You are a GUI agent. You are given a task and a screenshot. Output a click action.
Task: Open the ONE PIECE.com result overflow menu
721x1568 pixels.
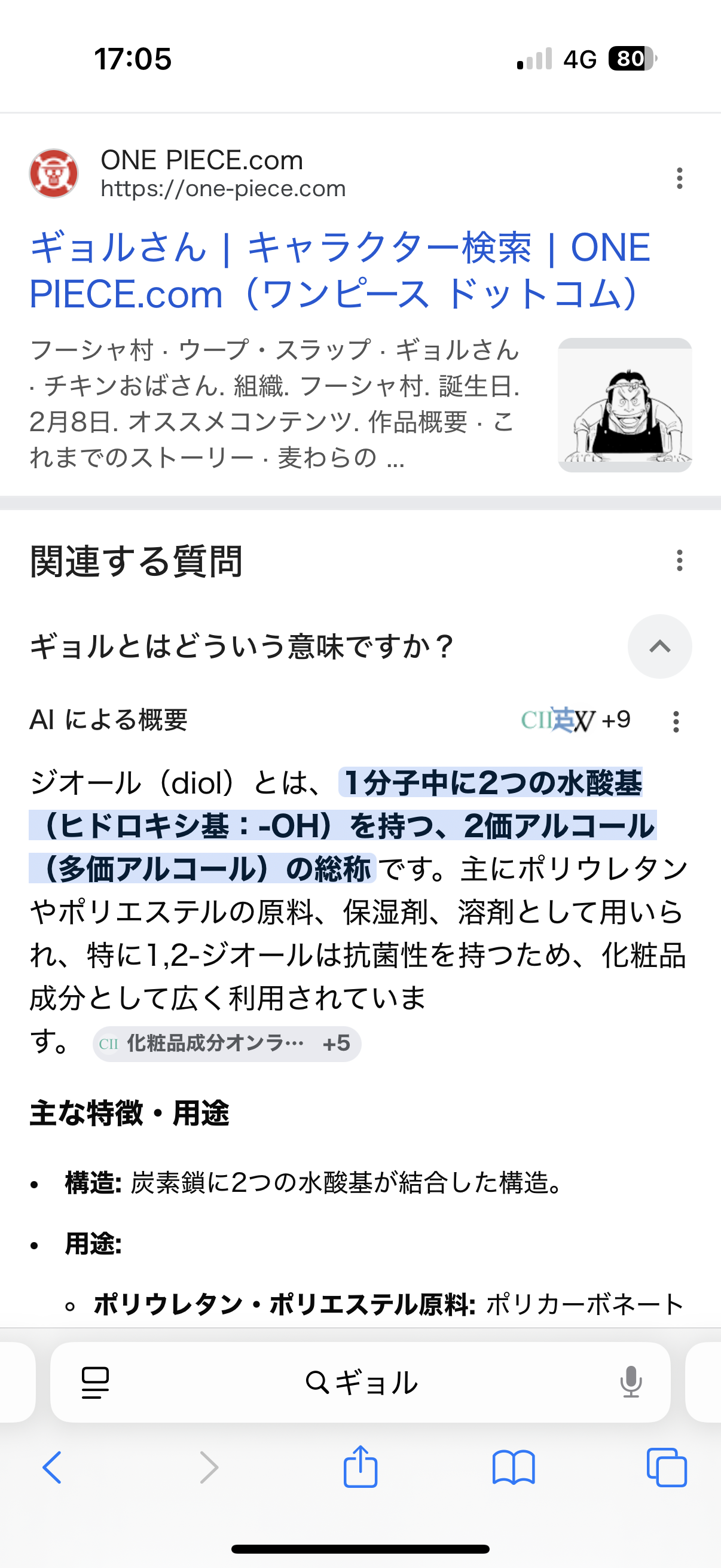tap(679, 178)
